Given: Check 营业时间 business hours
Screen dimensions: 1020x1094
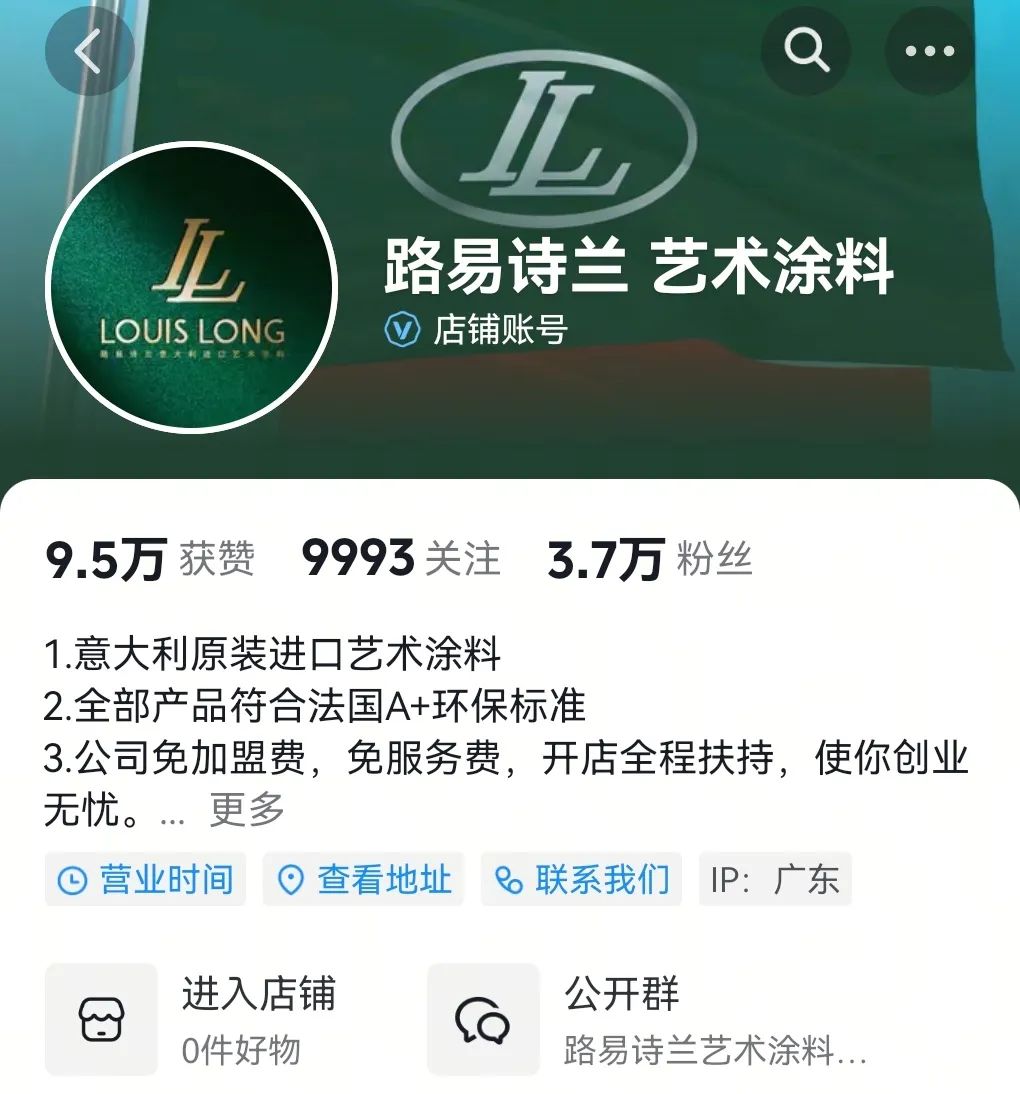Looking at the screenshot, I should tap(145, 879).
